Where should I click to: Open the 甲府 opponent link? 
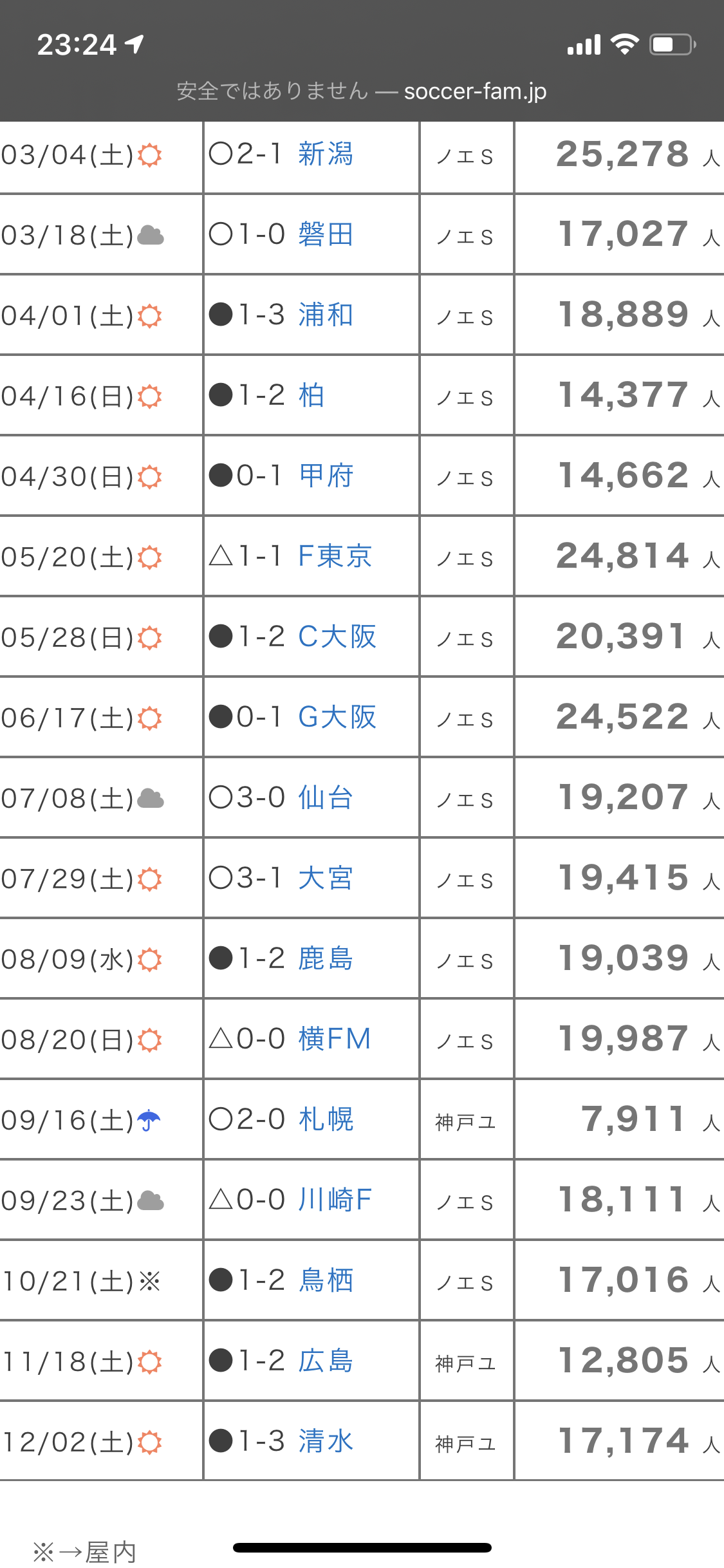click(x=326, y=476)
